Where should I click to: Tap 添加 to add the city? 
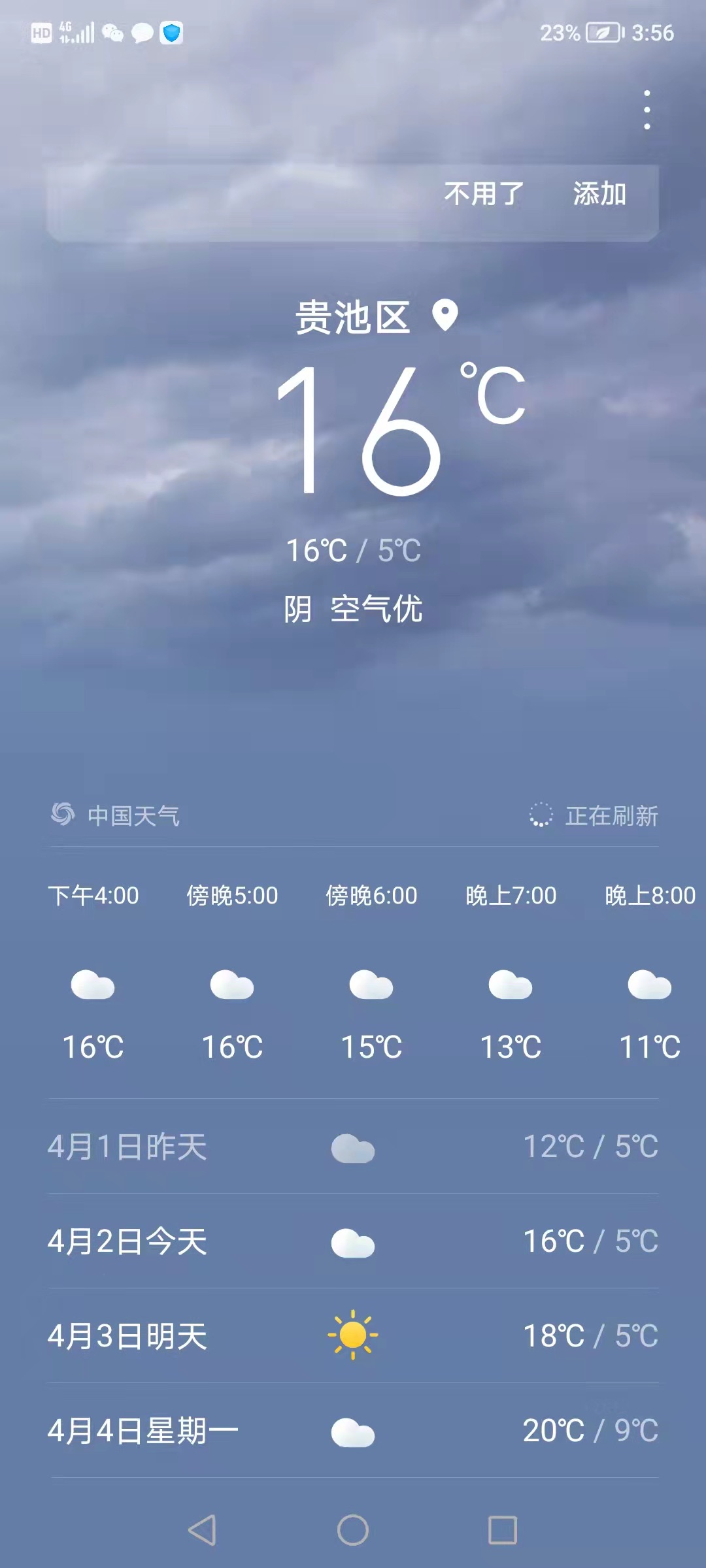tap(599, 194)
